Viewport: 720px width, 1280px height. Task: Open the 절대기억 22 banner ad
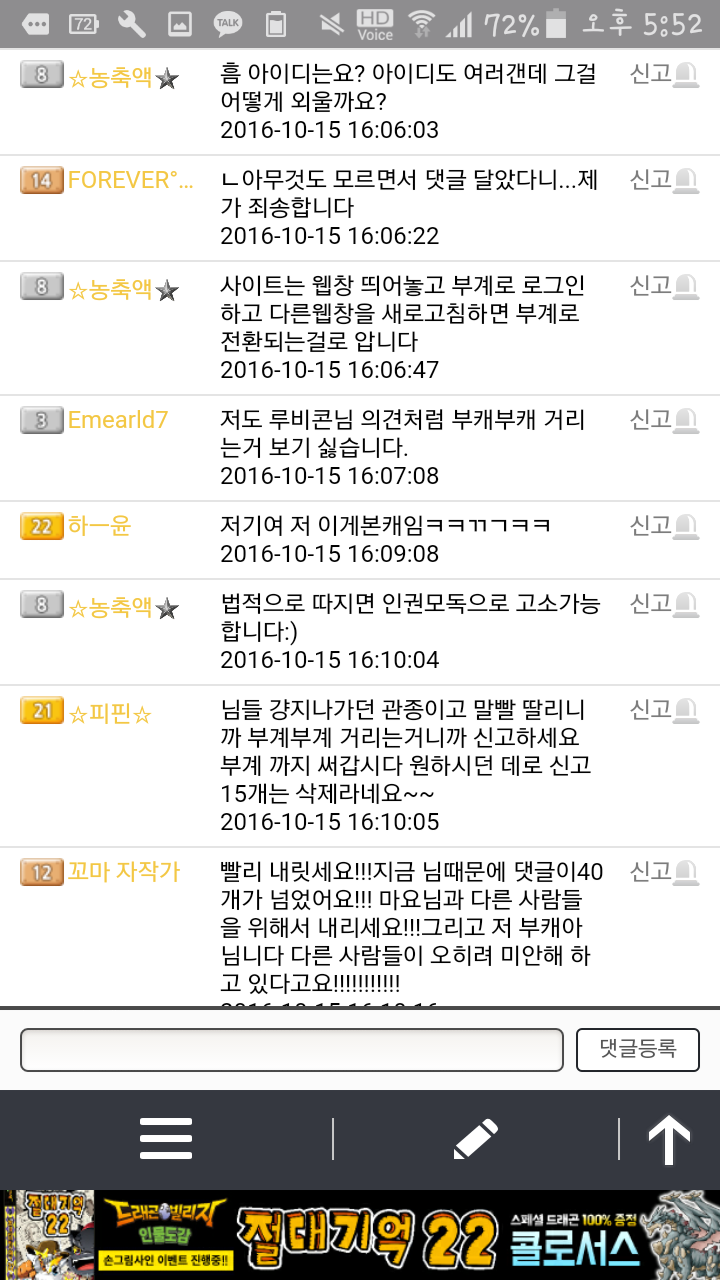pos(360,1235)
